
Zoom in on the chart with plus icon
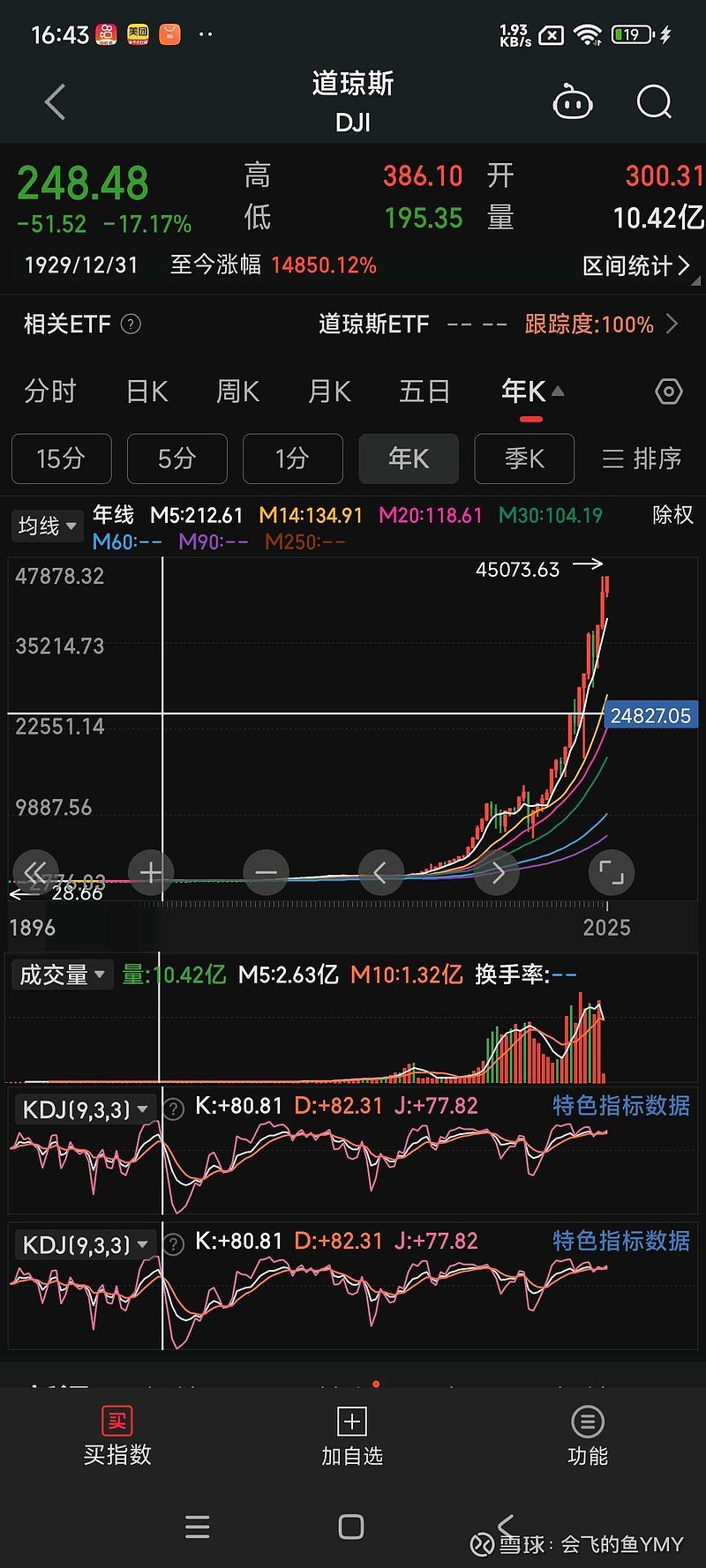pos(151,872)
